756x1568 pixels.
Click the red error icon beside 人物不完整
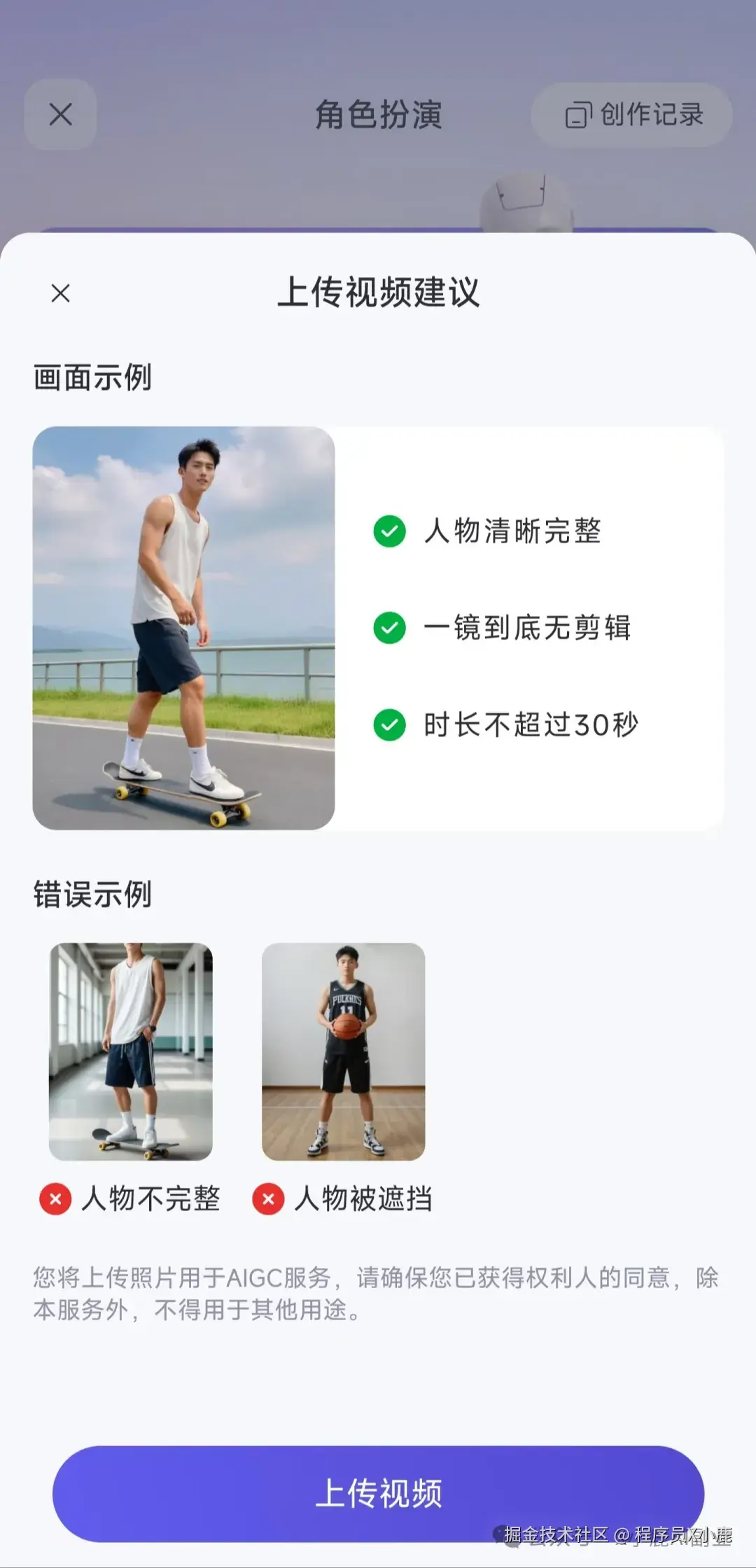[55, 1198]
